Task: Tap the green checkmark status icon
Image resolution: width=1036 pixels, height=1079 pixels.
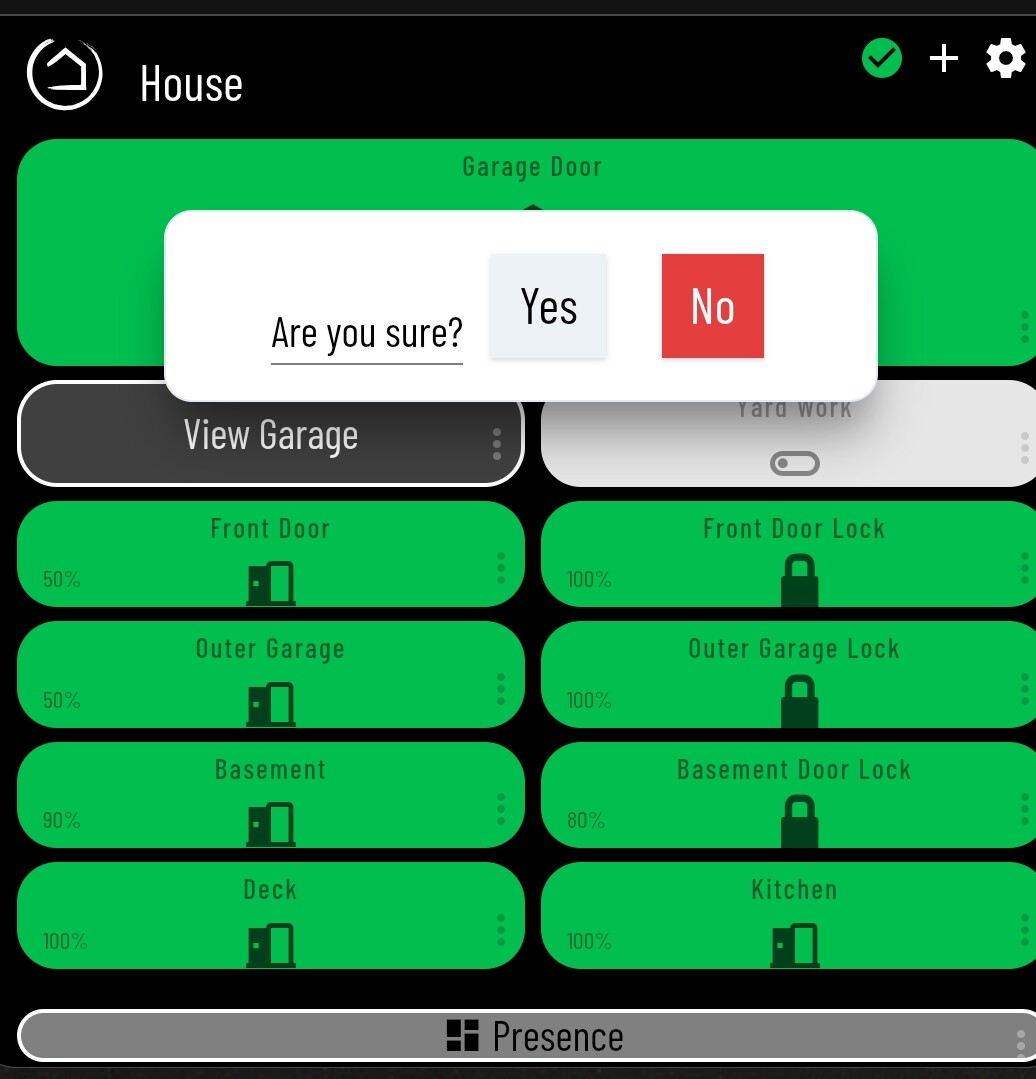Action: 881,60
